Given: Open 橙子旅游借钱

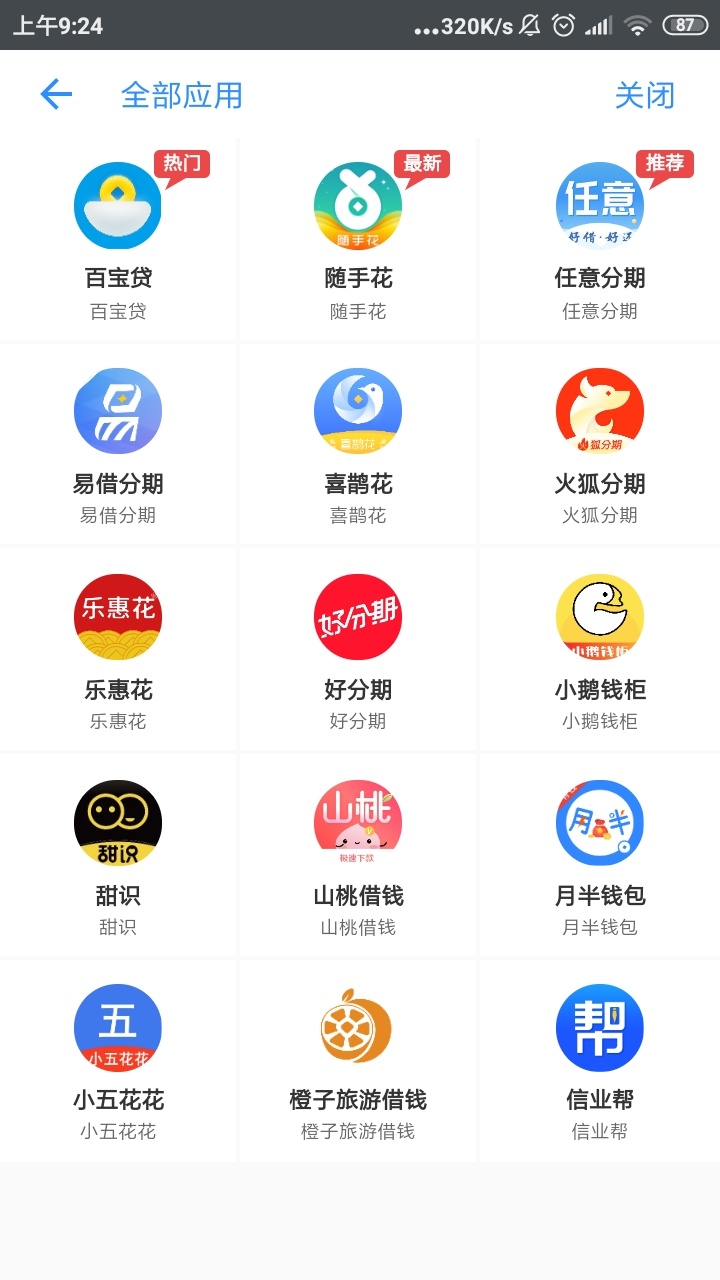Looking at the screenshot, I should 358,1061.
